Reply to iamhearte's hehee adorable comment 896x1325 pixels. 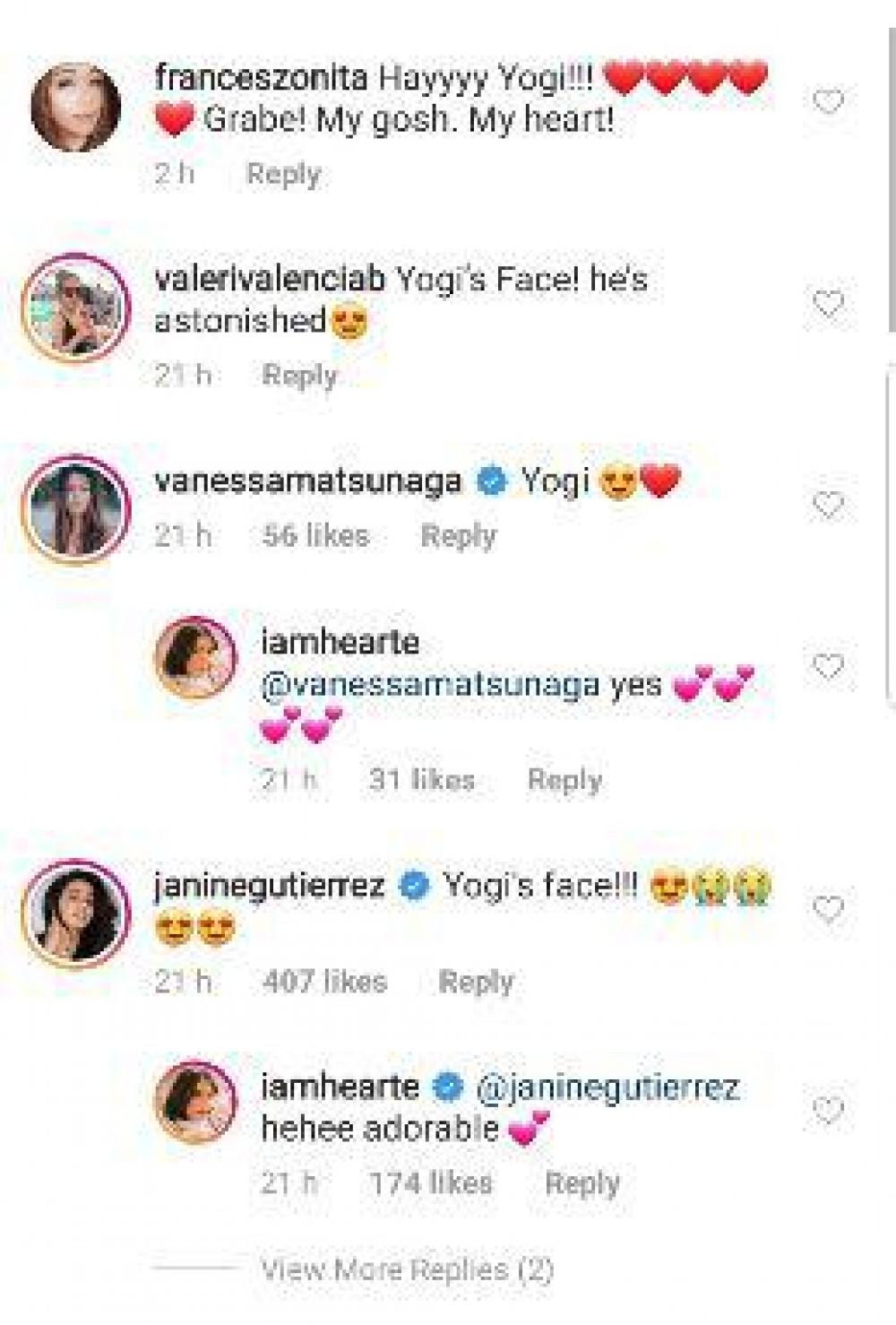582,1182
